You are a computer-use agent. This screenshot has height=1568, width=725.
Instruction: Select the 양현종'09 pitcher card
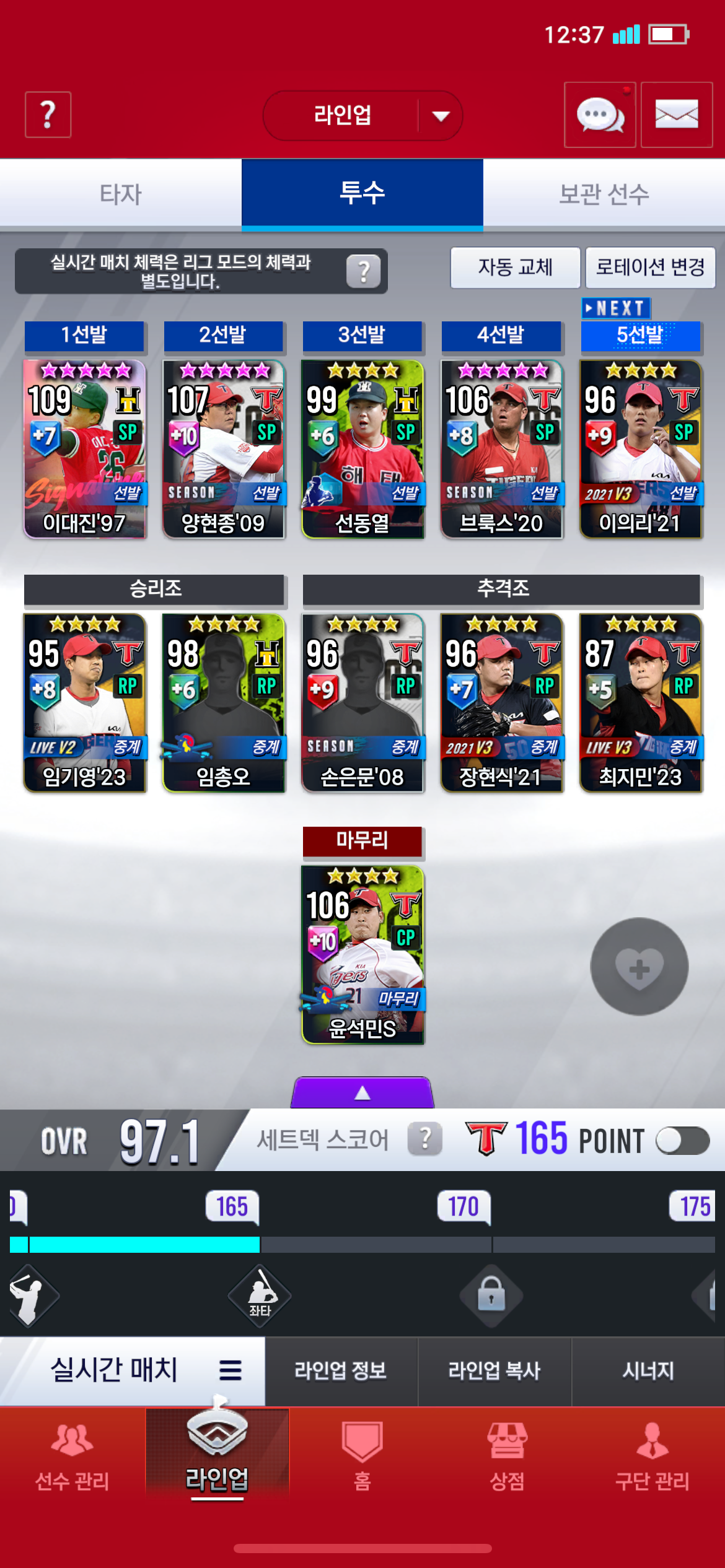coord(224,449)
